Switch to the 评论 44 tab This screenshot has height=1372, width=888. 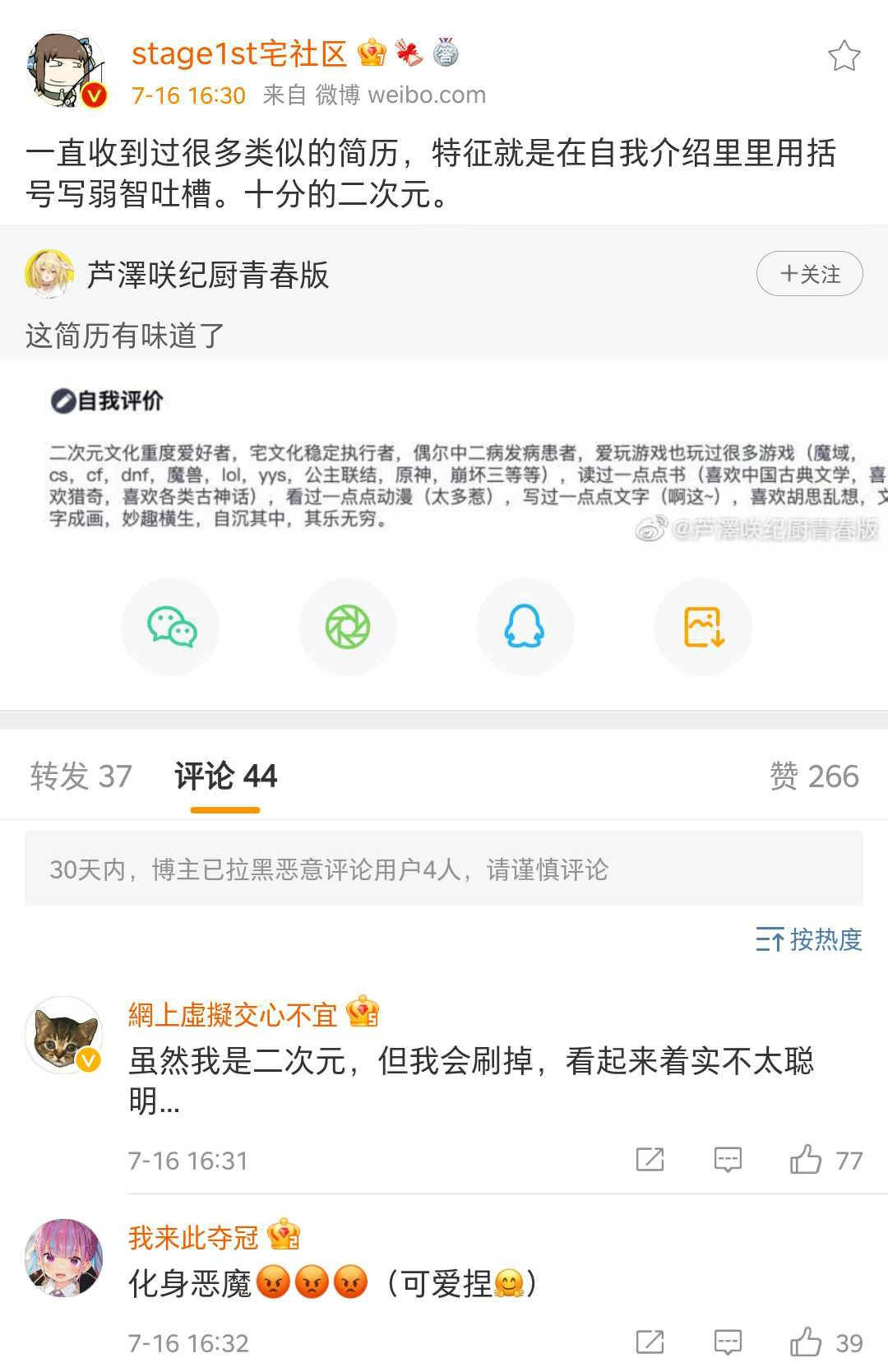225,776
